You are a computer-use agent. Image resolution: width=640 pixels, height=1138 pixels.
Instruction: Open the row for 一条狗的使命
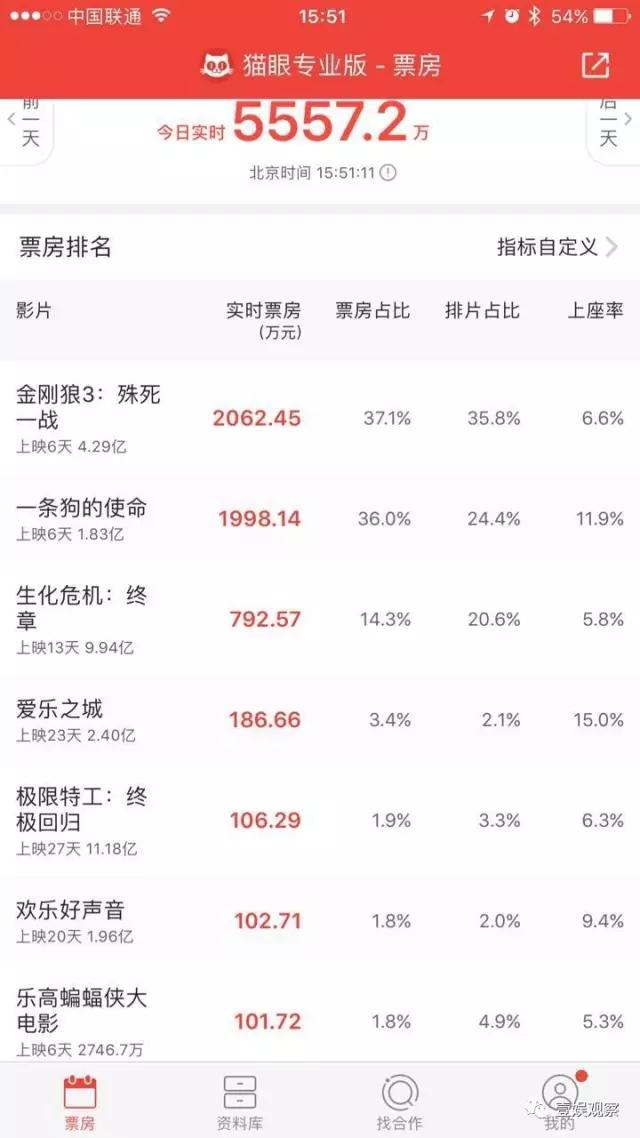[320, 519]
